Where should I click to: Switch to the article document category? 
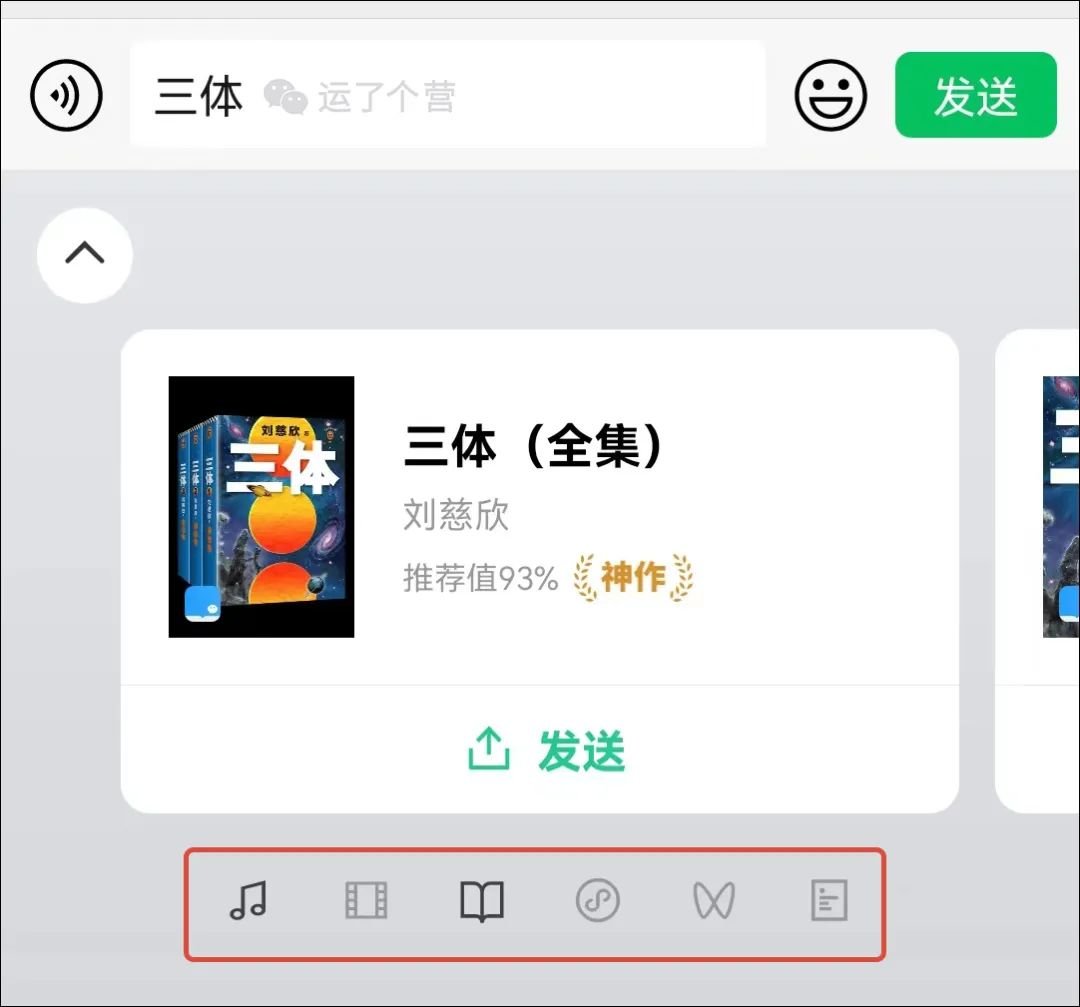coord(829,901)
